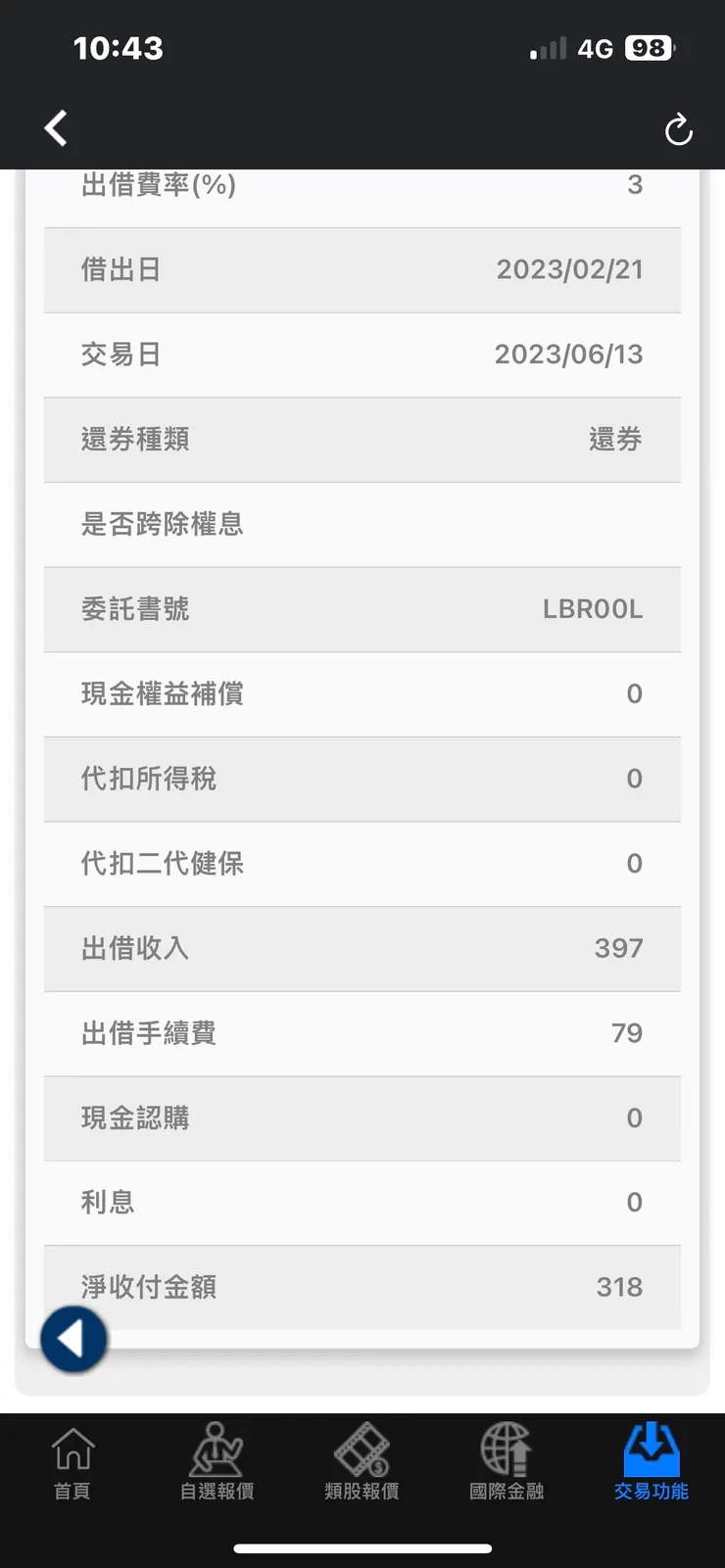Select the 出借收入 value 397
Viewport: 725px width, 1568px height.
coord(617,948)
